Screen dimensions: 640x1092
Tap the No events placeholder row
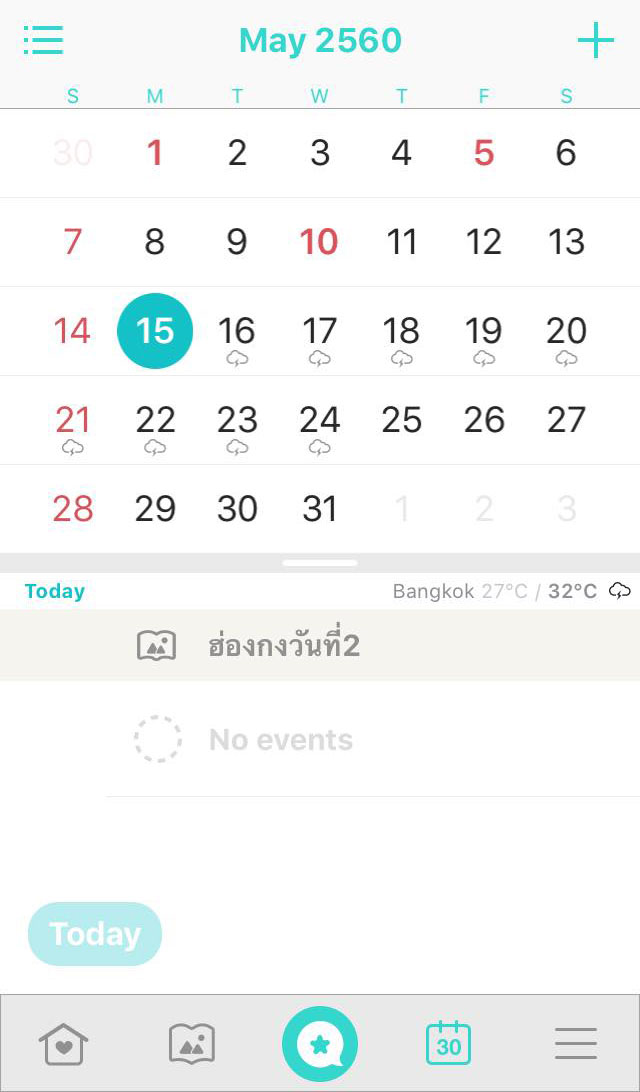click(280, 740)
